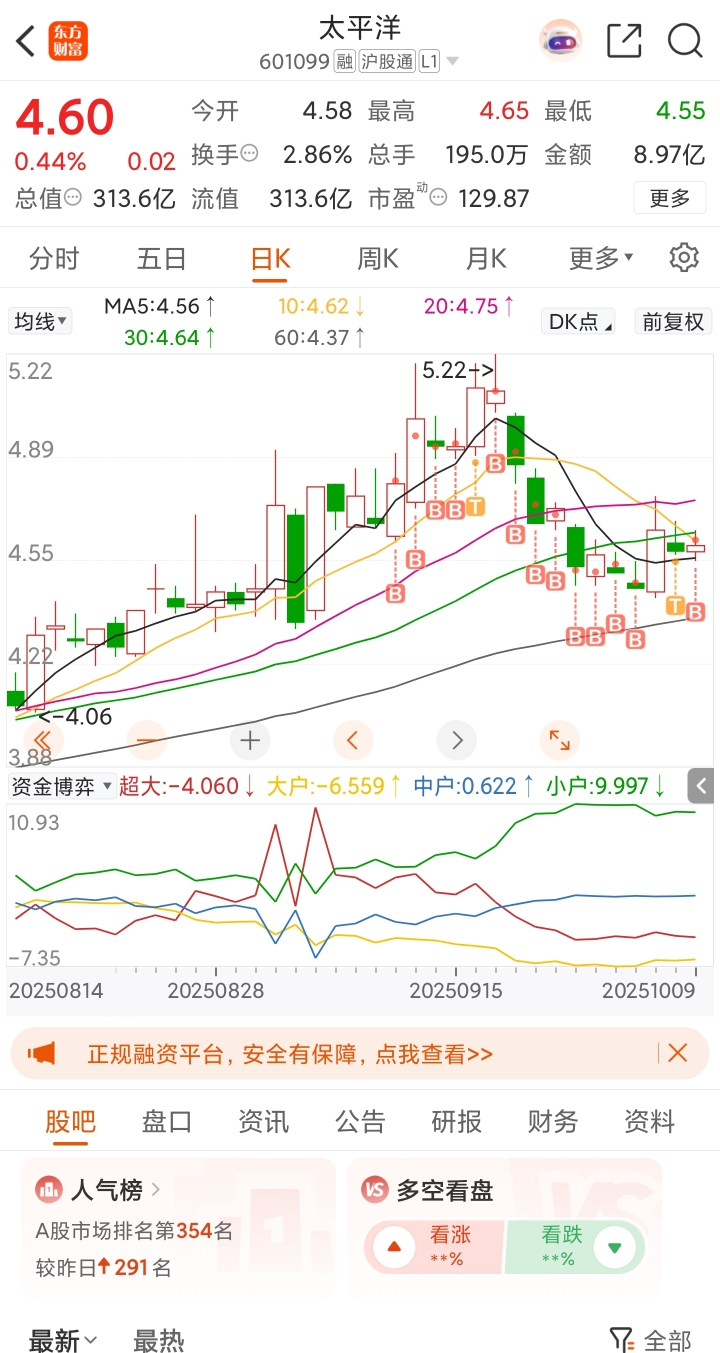Open the share icon in the header
The image size is (720, 1353).
pyautogui.click(x=624, y=41)
